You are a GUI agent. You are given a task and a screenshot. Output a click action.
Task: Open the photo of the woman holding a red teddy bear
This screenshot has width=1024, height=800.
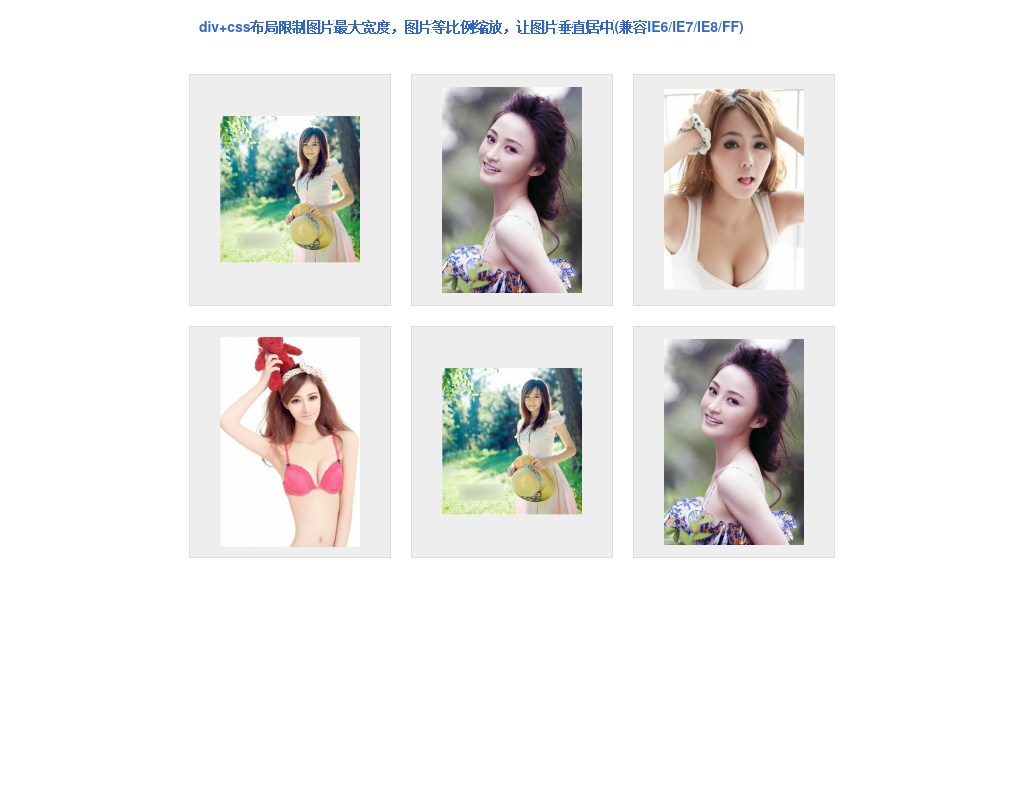(x=290, y=442)
